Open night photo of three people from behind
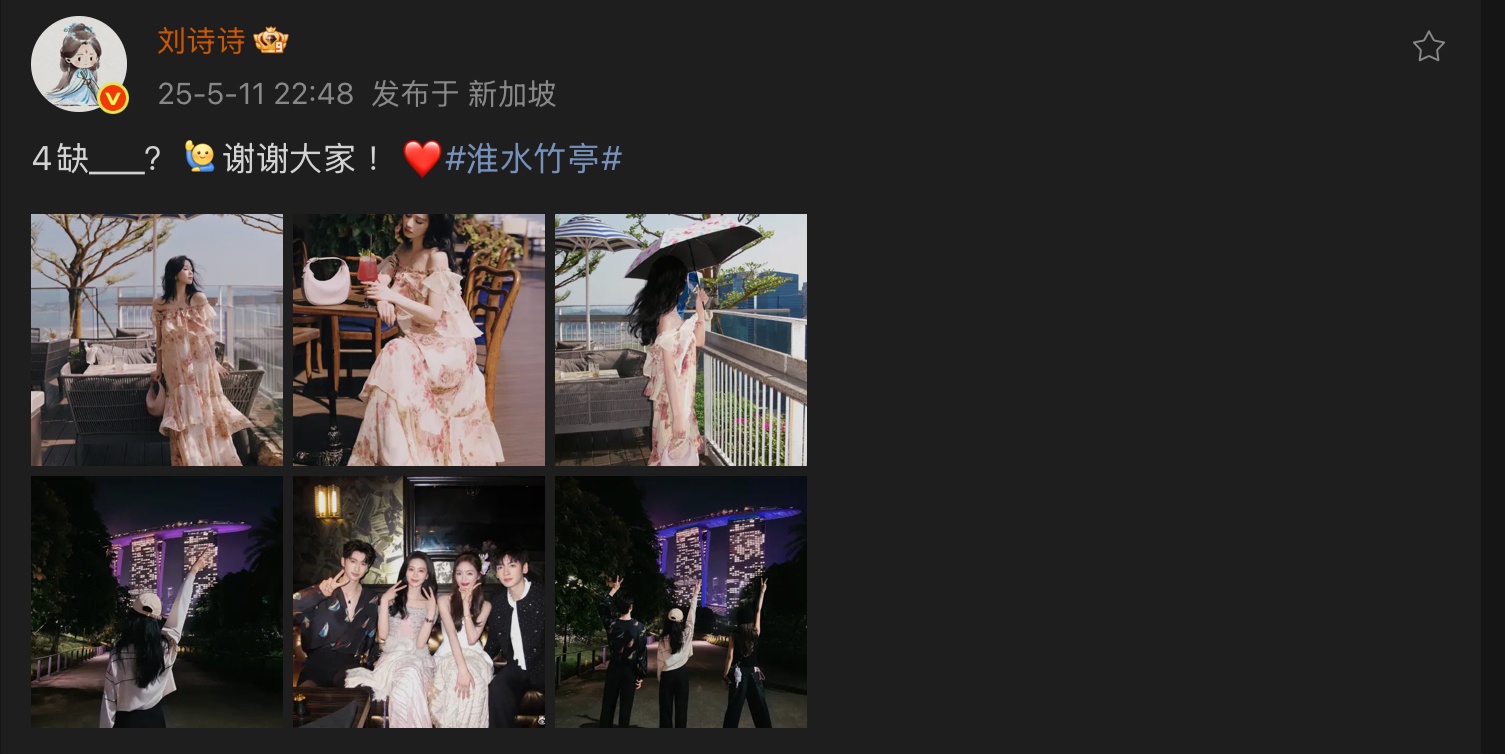Image resolution: width=1505 pixels, height=754 pixels. (681, 602)
